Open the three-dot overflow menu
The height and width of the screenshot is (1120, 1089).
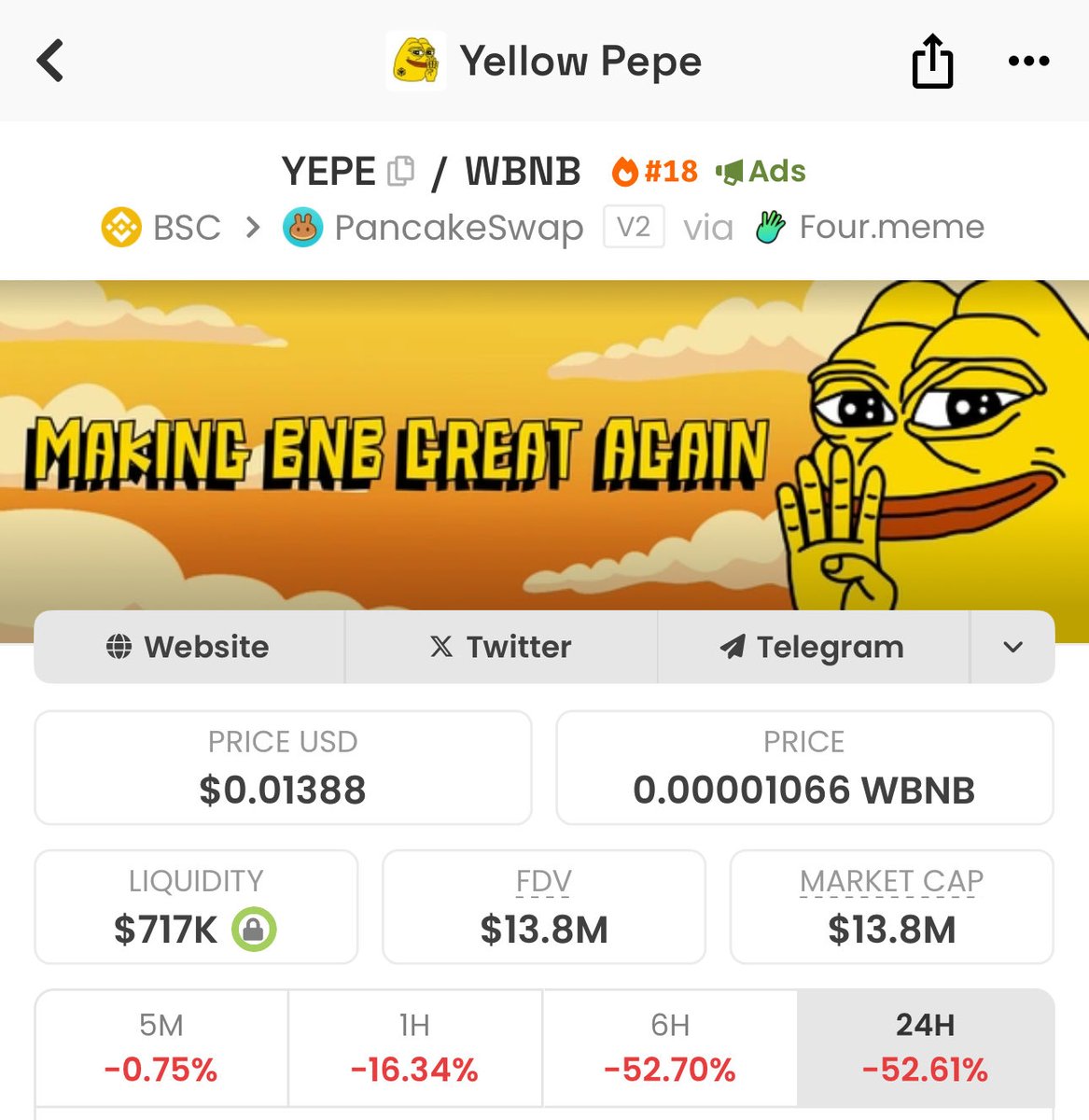(1028, 62)
